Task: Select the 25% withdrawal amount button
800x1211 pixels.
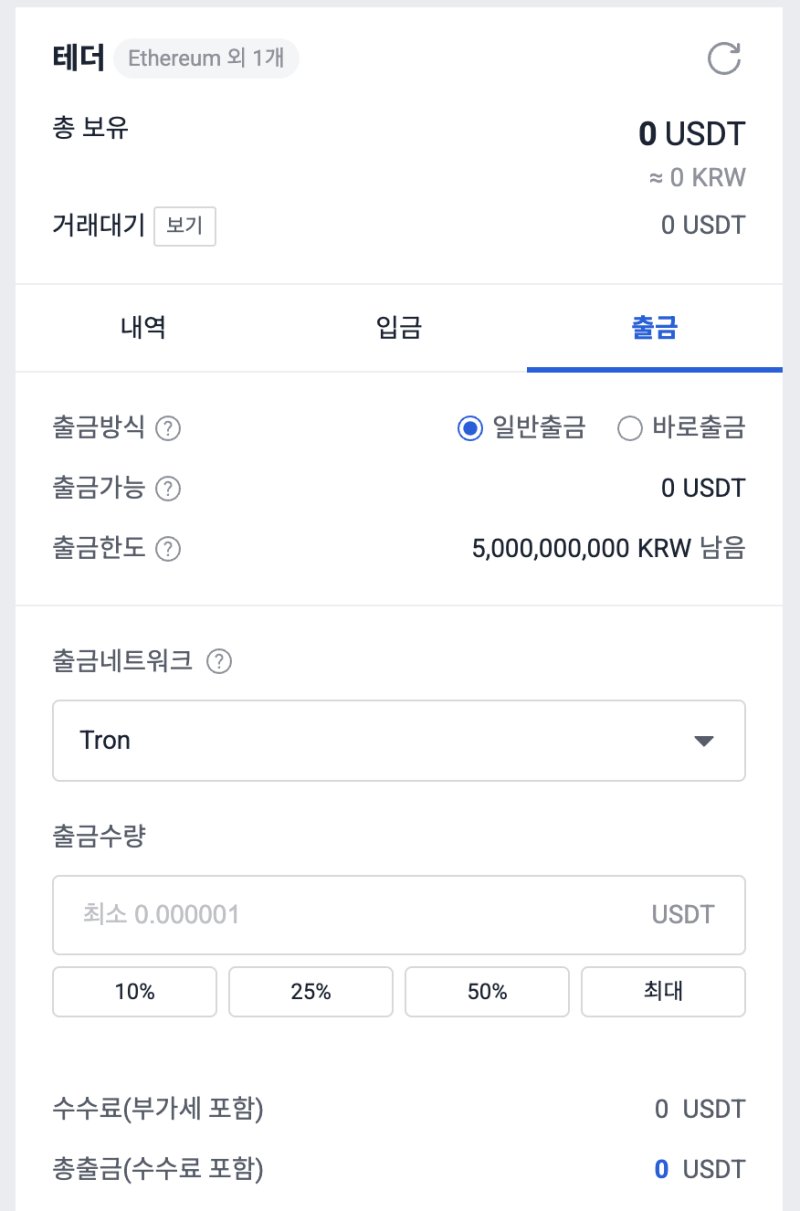Action: coord(310,991)
